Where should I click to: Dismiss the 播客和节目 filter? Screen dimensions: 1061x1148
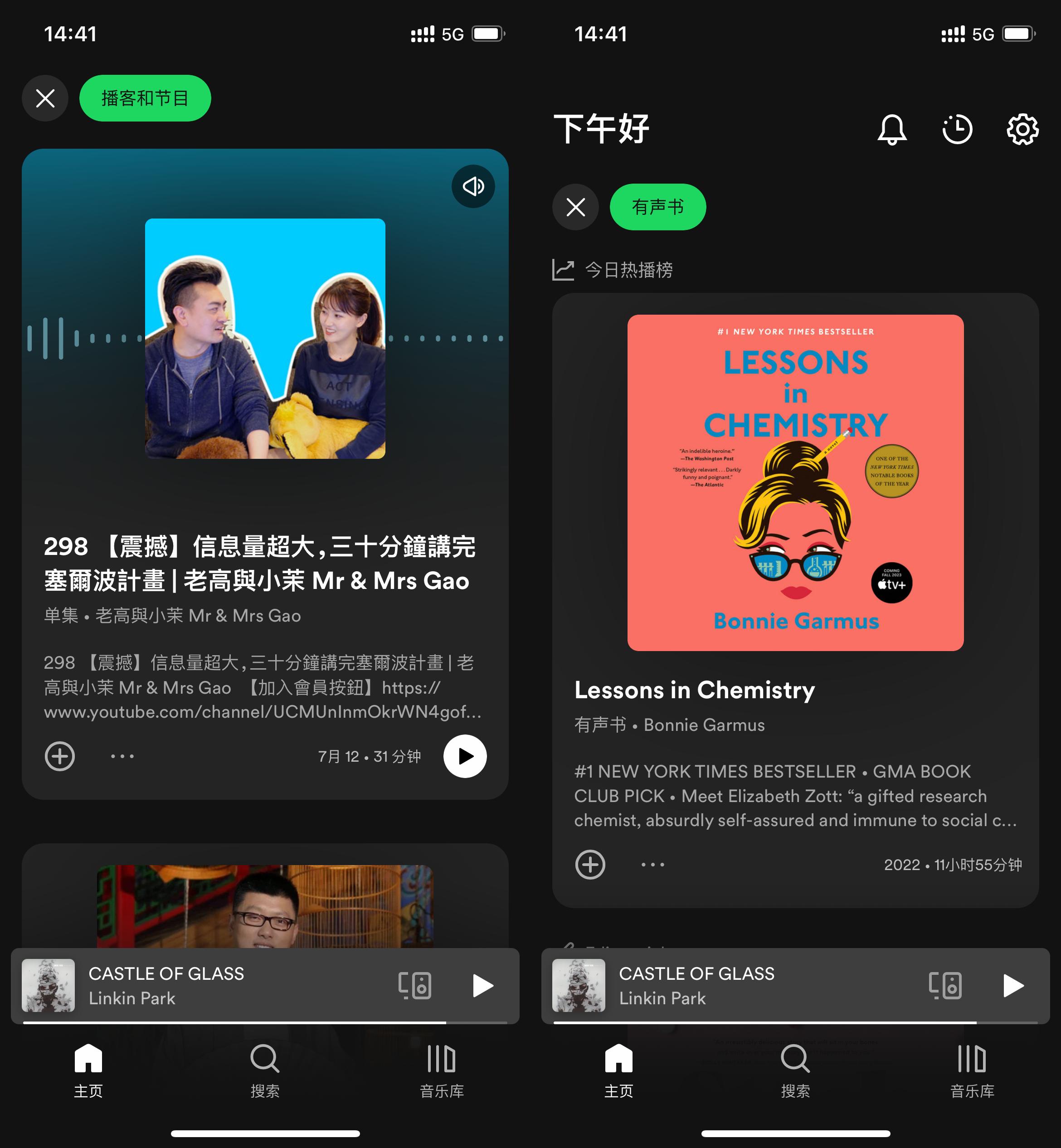coord(45,98)
